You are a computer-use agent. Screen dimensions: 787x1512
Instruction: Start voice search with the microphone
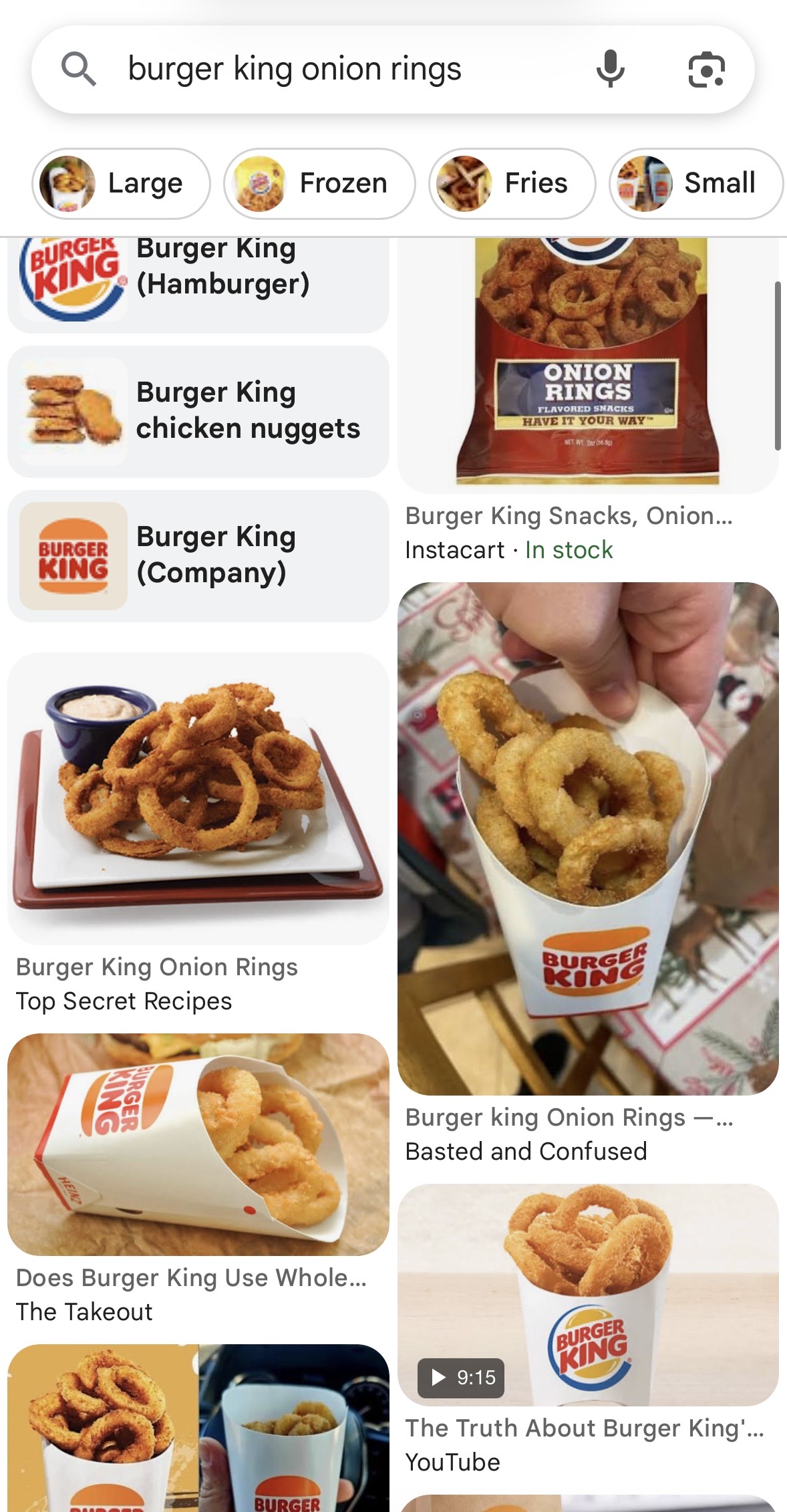(x=610, y=70)
